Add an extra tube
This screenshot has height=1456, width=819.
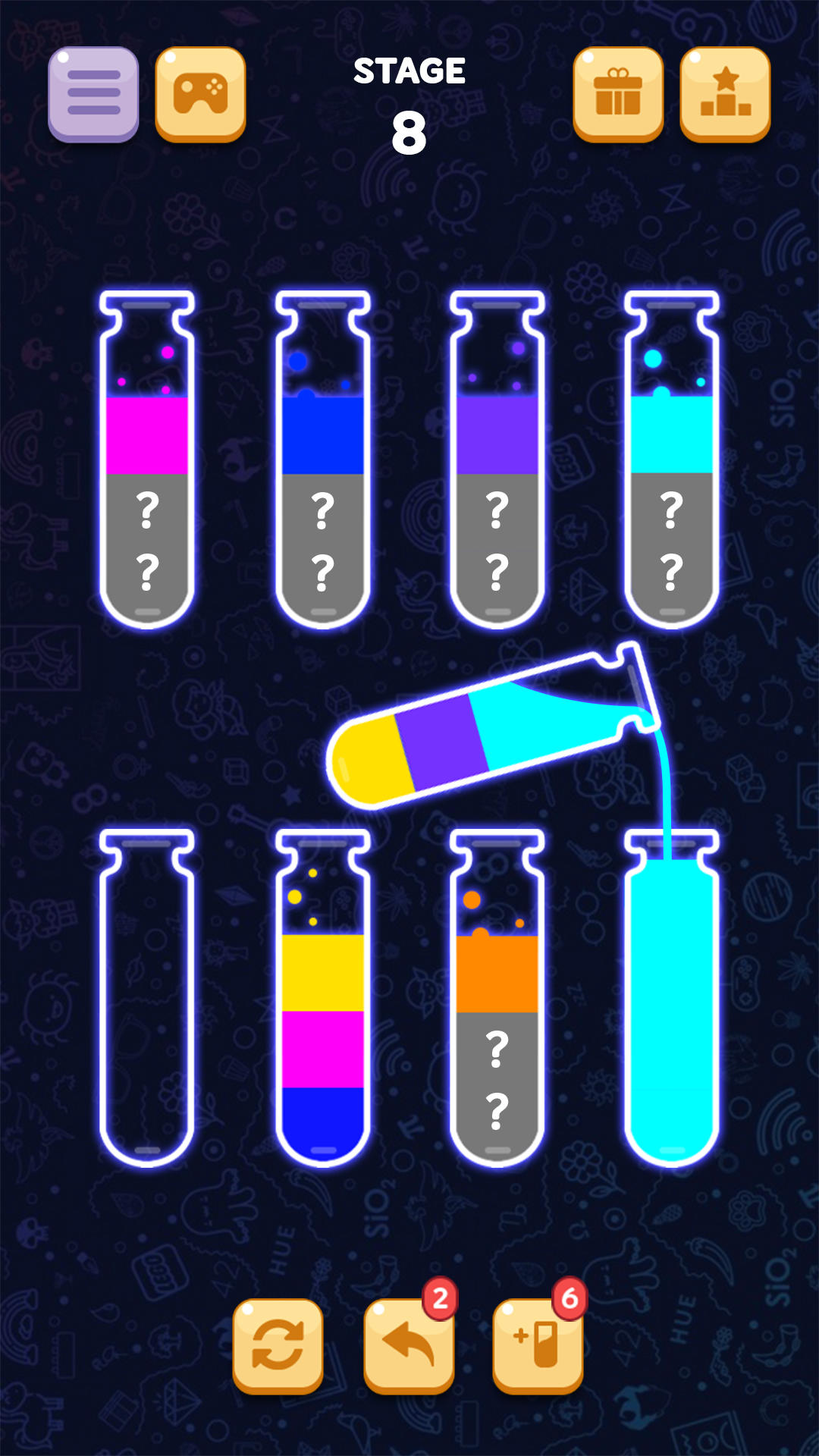tap(538, 1346)
